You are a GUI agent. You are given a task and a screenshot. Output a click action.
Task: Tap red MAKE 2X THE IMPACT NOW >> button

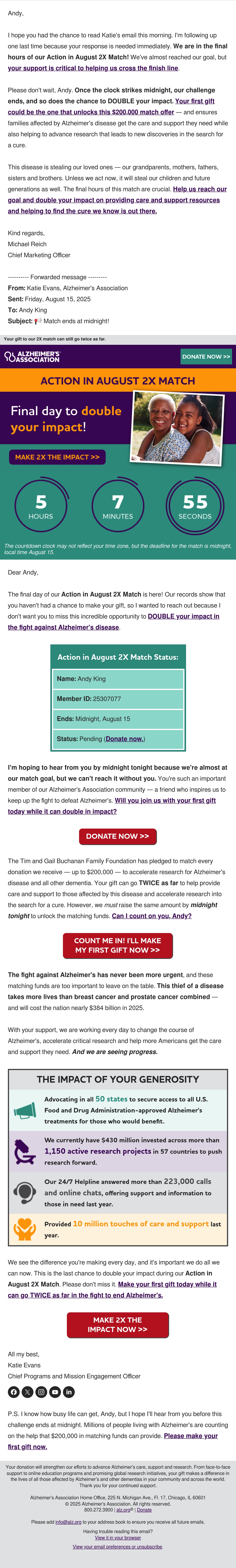pos(118,1325)
